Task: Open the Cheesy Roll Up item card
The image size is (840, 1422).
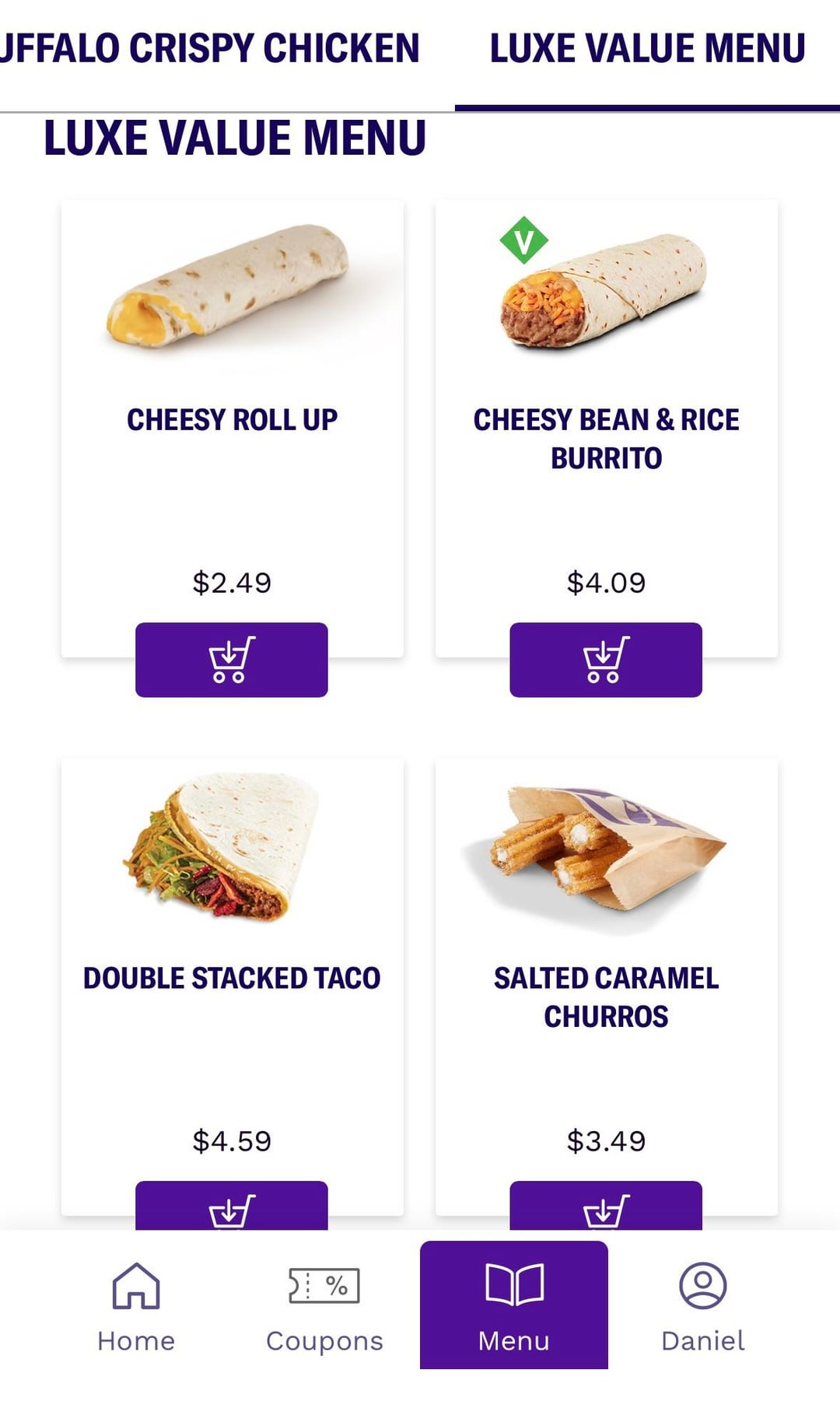Action: [x=232, y=420]
